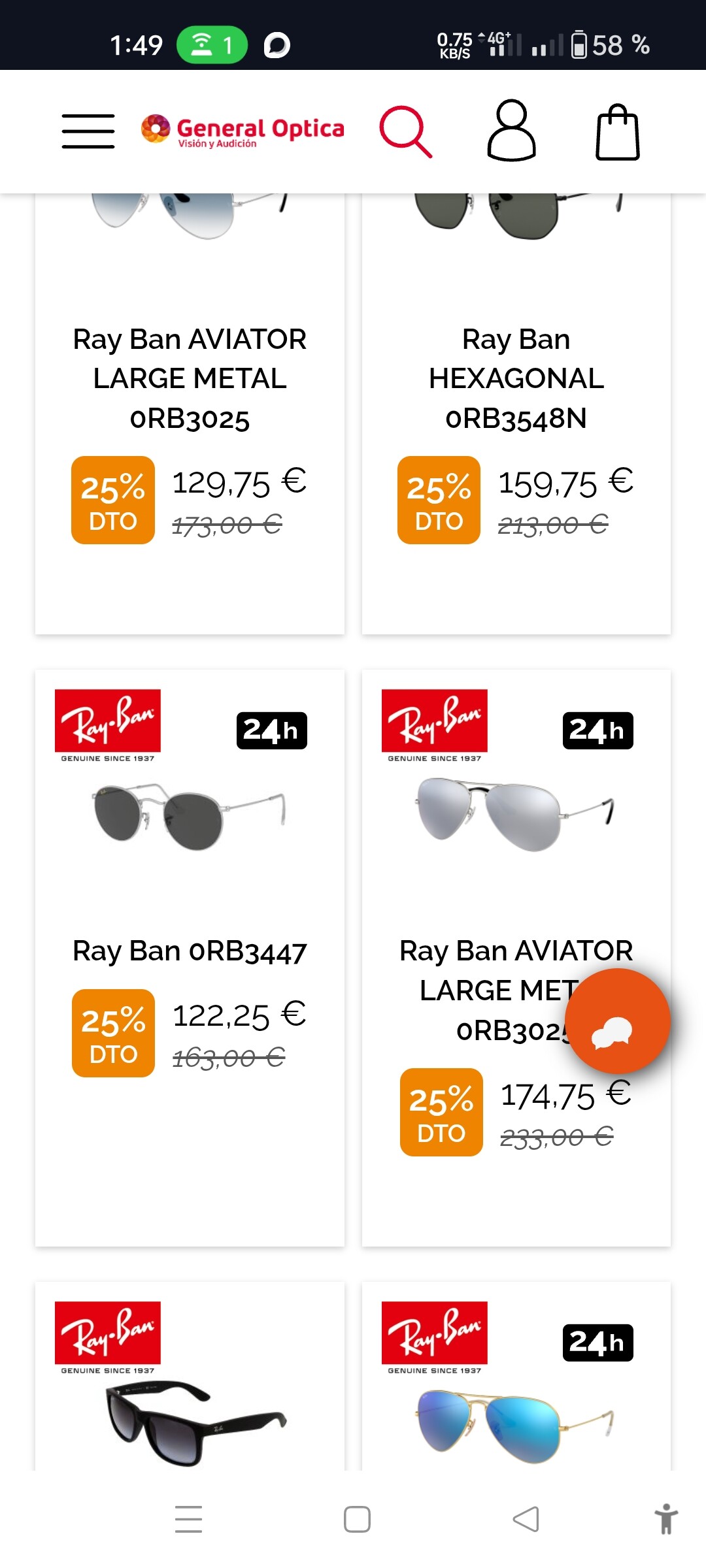The width and height of the screenshot is (706, 1568).
Task: Open Ray Ban Aviator priced 129,75 €
Action: (x=190, y=378)
